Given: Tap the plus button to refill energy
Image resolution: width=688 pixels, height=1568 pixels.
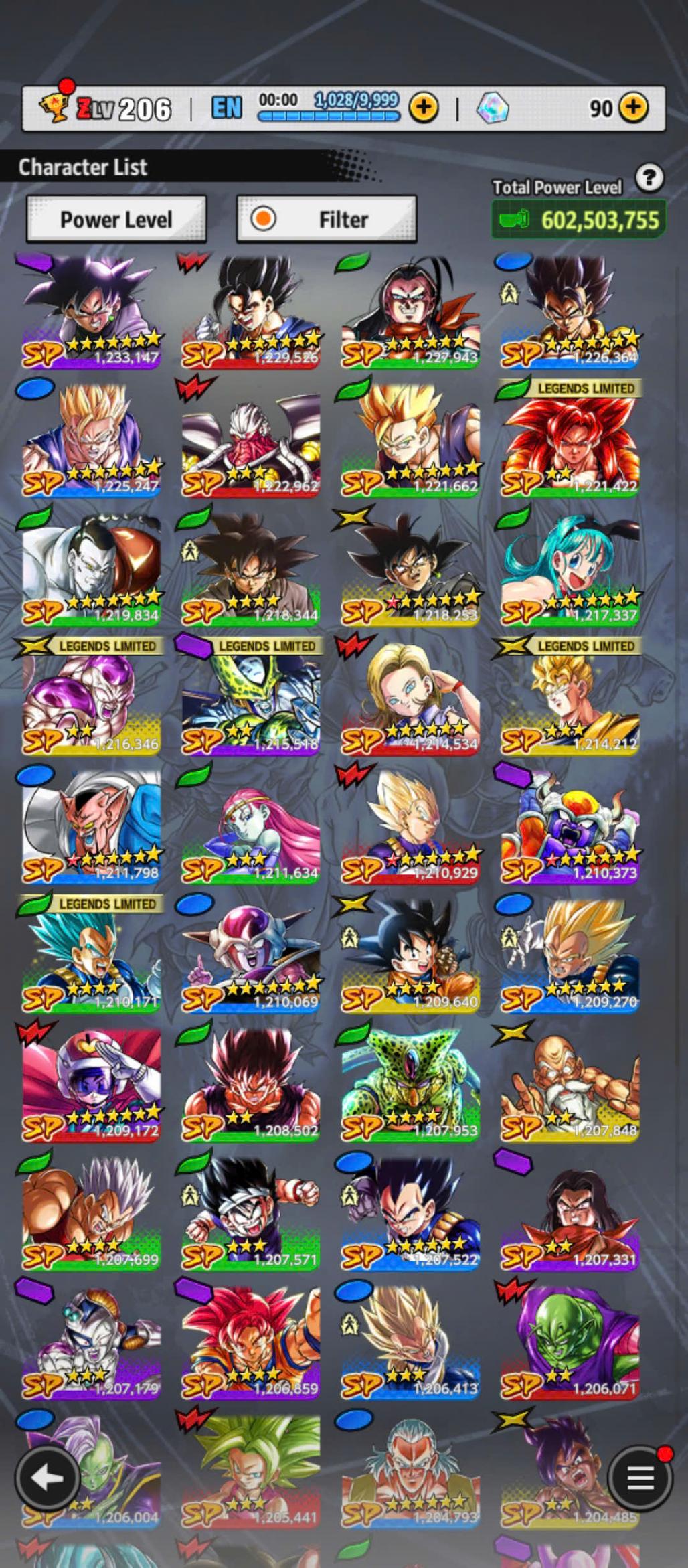Looking at the screenshot, I should [x=423, y=107].
